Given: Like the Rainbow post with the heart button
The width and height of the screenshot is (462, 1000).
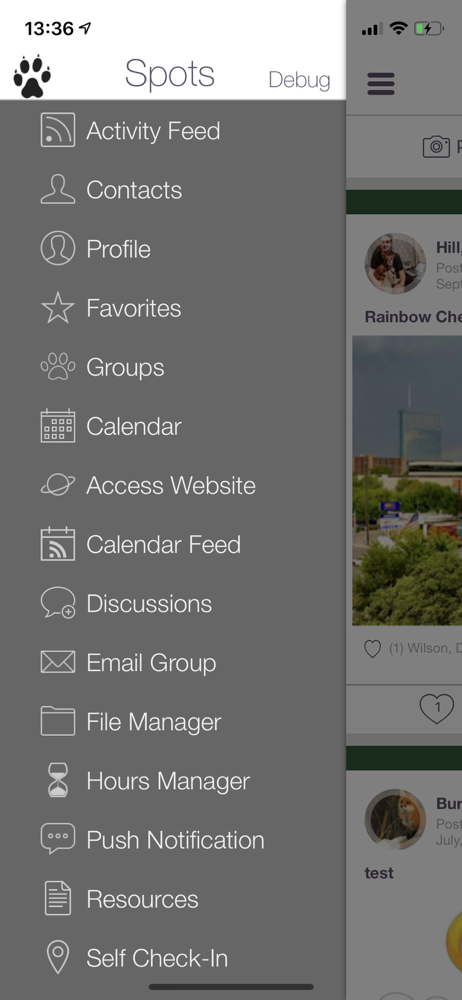Looking at the screenshot, I should coord(436,708).
